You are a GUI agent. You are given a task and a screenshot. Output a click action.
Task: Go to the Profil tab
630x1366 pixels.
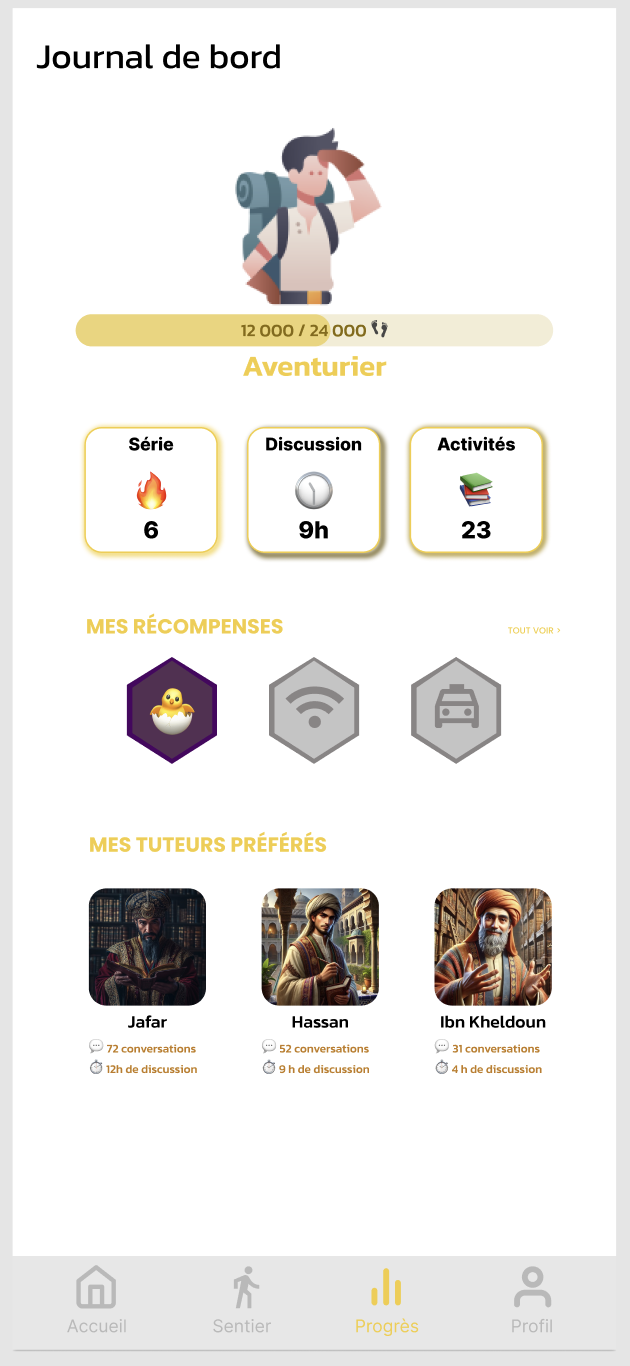point(532,1300)
